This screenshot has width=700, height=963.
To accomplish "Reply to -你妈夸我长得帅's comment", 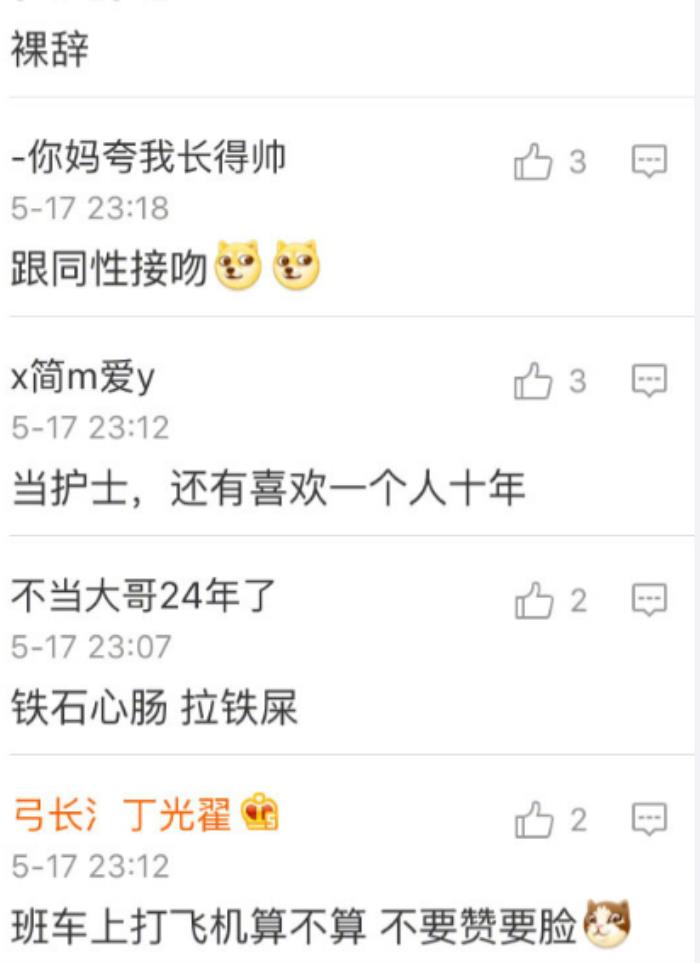I will click(x=650, y=161).
